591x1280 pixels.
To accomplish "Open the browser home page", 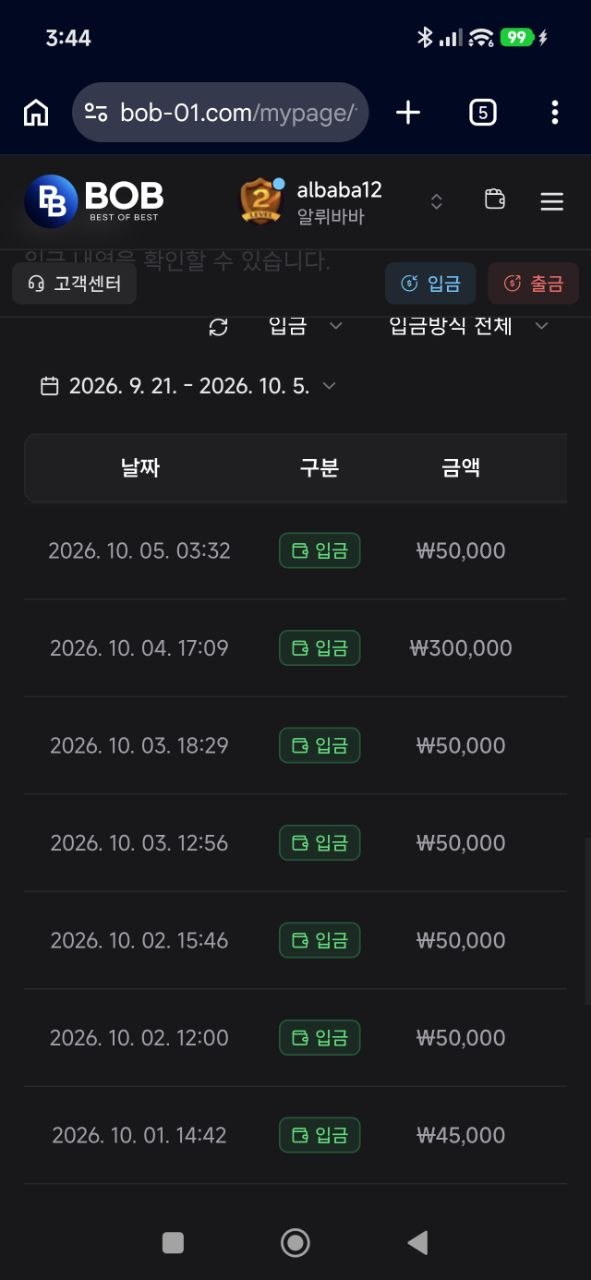I will [x=36, y=113].
